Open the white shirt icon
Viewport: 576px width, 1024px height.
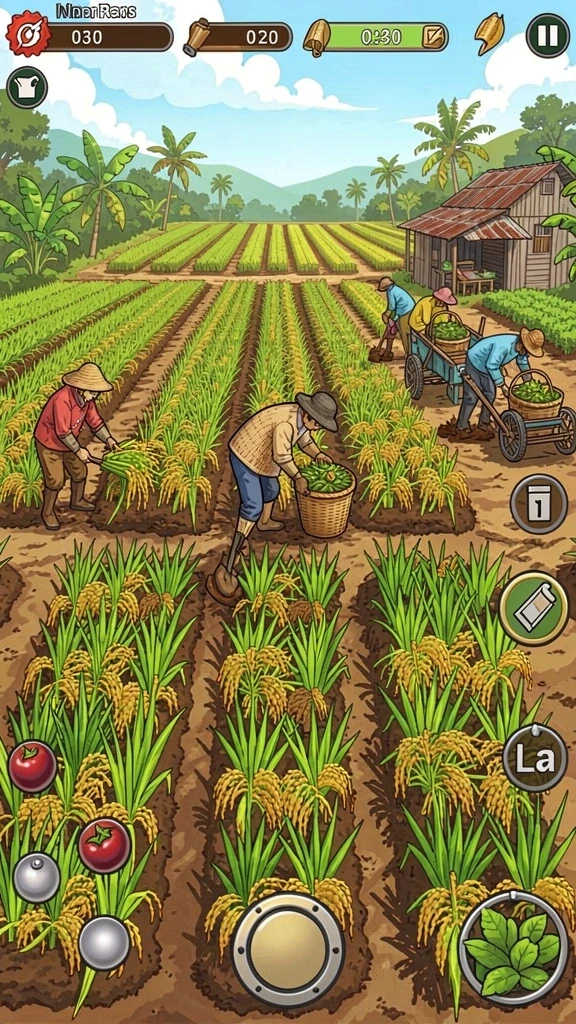click(x=27, y=88)
